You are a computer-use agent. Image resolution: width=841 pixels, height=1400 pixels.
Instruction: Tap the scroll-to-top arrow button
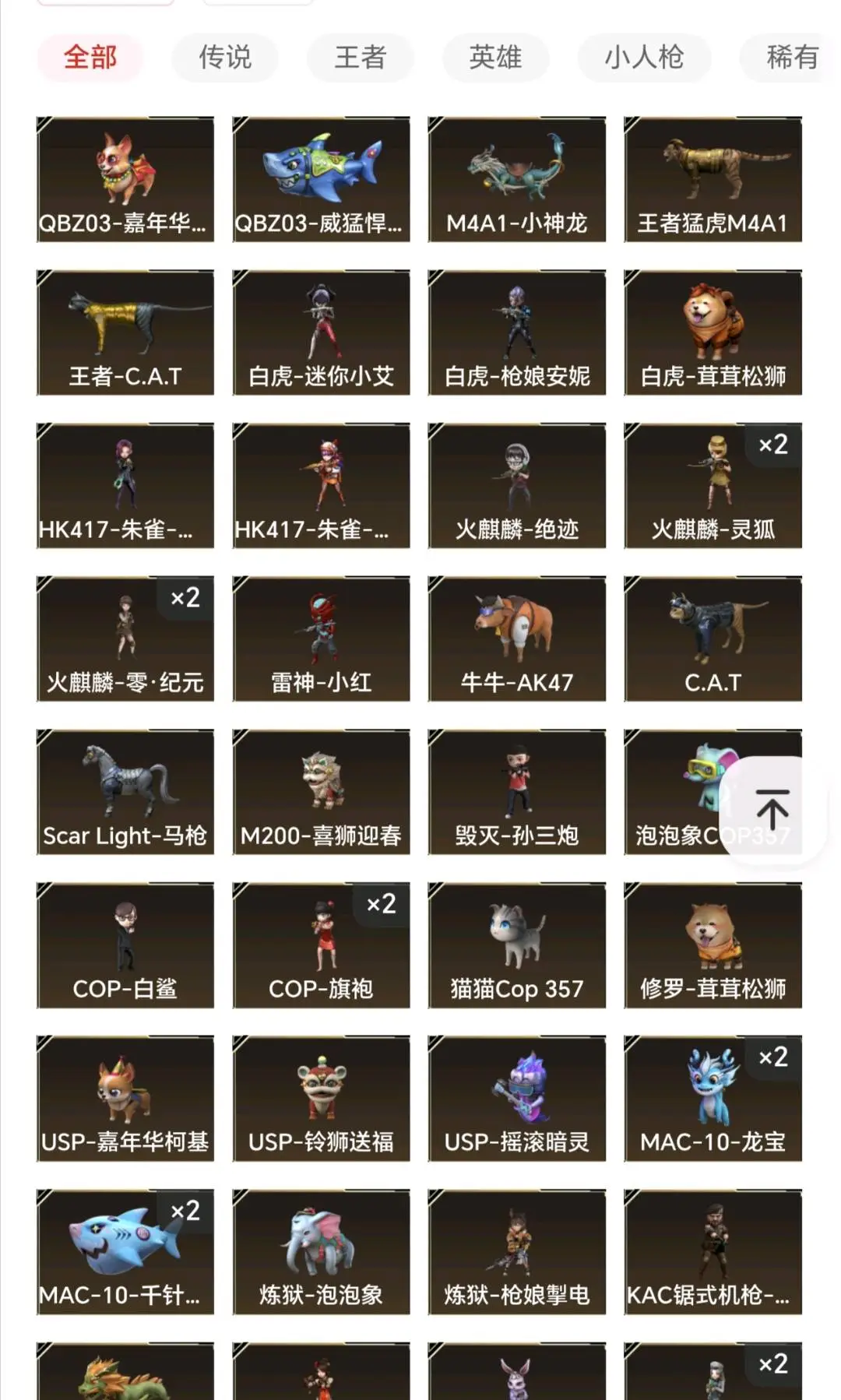pos(772,808)
